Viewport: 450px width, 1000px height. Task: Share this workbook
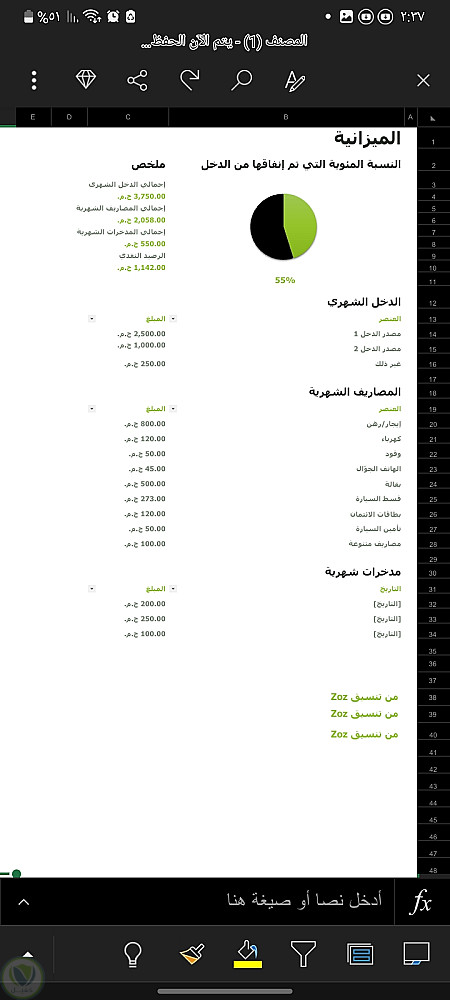pos(137,80)
